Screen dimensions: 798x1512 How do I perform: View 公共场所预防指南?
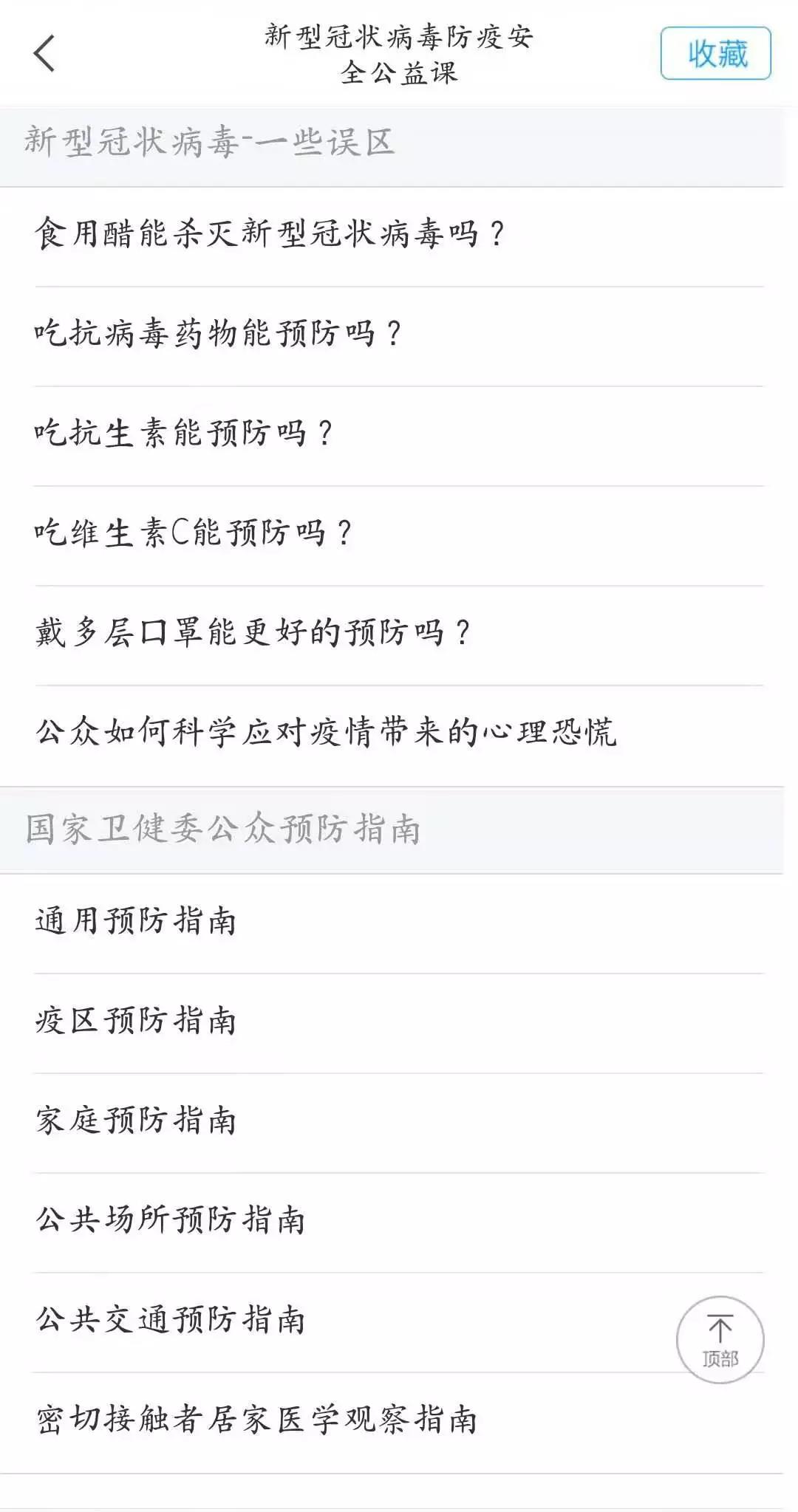(x=171, y=1220)
